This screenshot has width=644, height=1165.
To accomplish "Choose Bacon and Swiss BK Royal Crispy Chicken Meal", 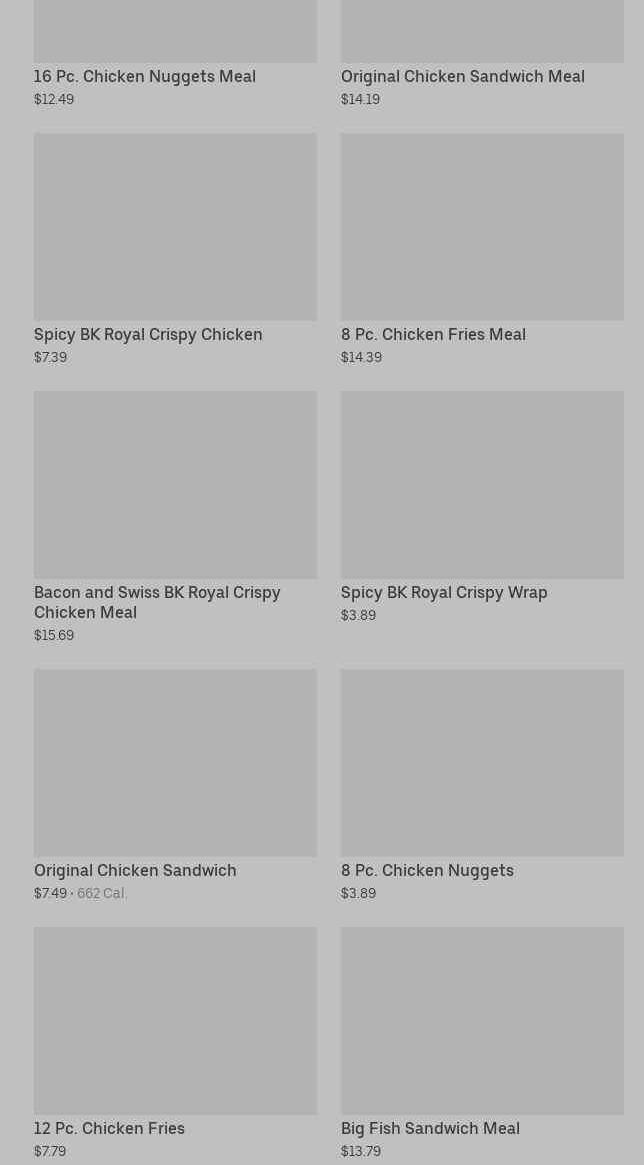I will point(175,517).
